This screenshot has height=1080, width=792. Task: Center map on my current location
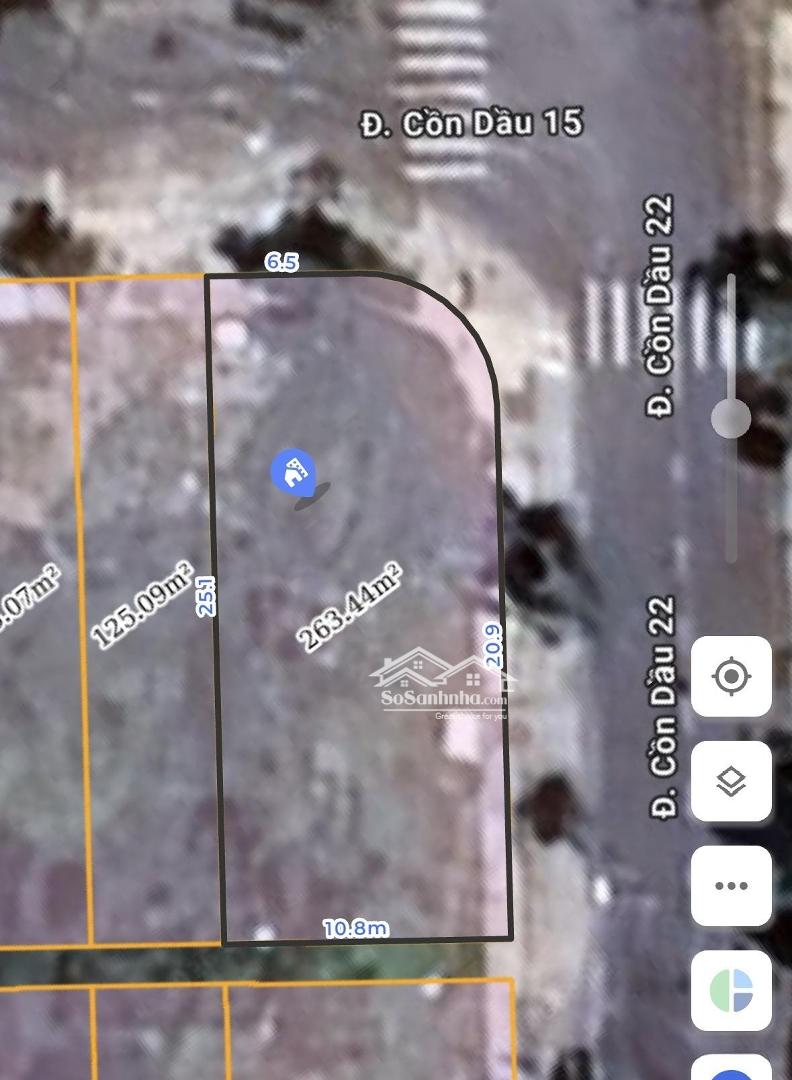click(x=731, y=677)
